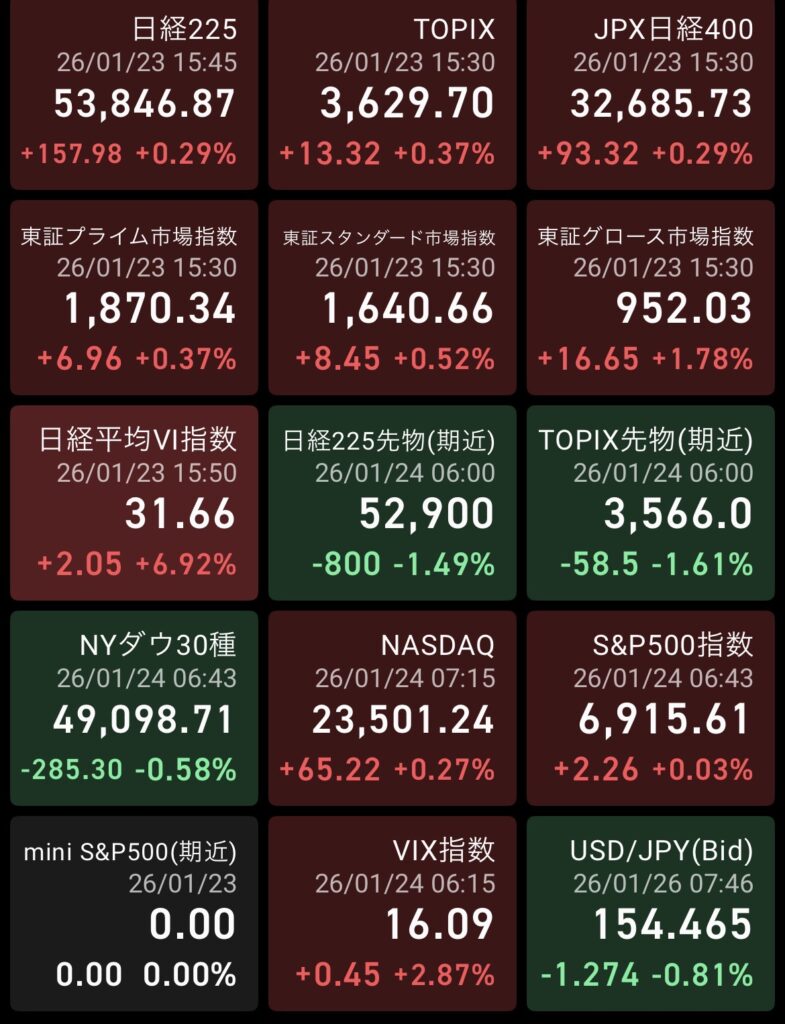Open 東証プライム市場指数 card
This screenshot has width=785, height=1024.
click(134, 298)
